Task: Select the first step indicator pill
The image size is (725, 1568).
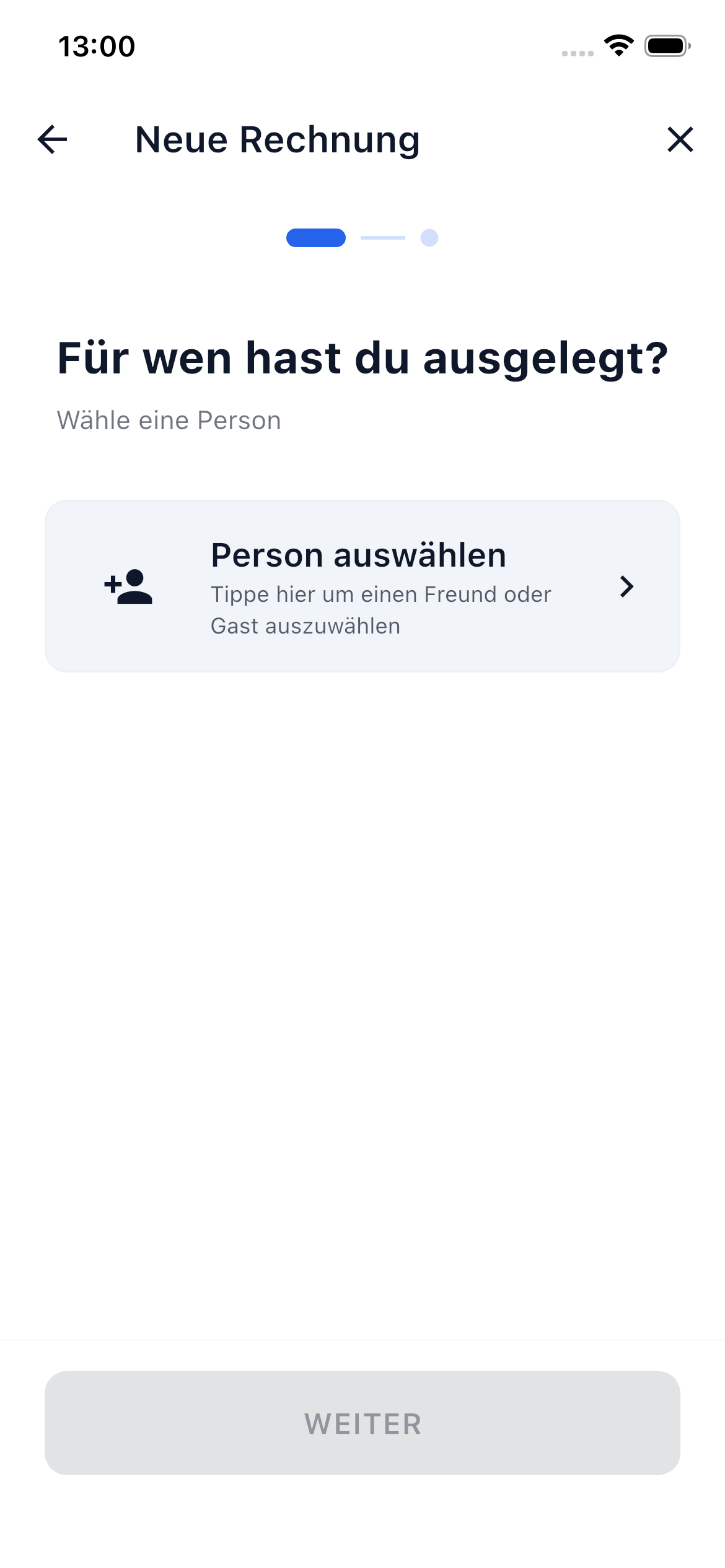Action: tap(316, 238)
